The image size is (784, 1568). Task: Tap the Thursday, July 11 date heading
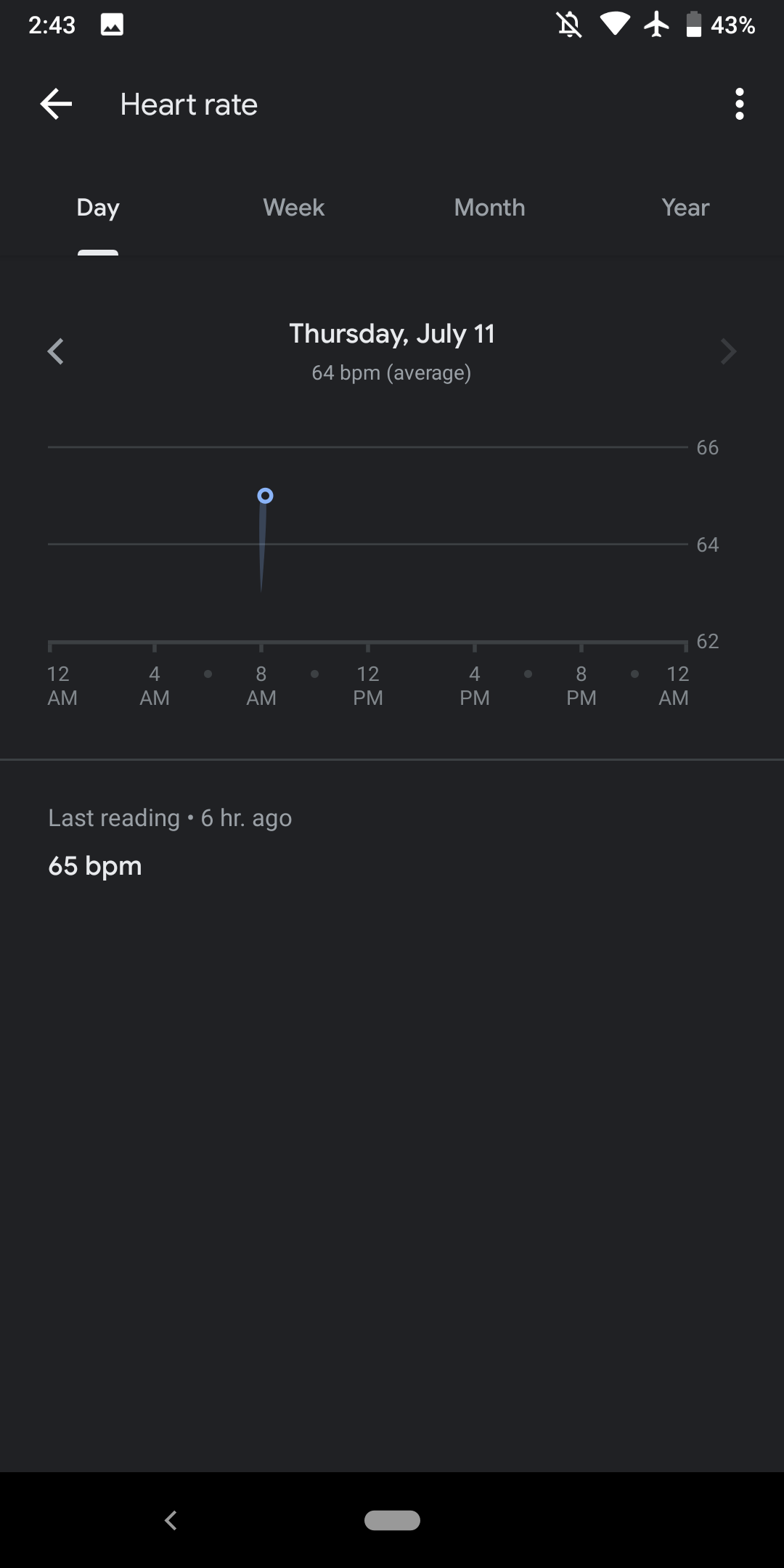pos(391,333)
